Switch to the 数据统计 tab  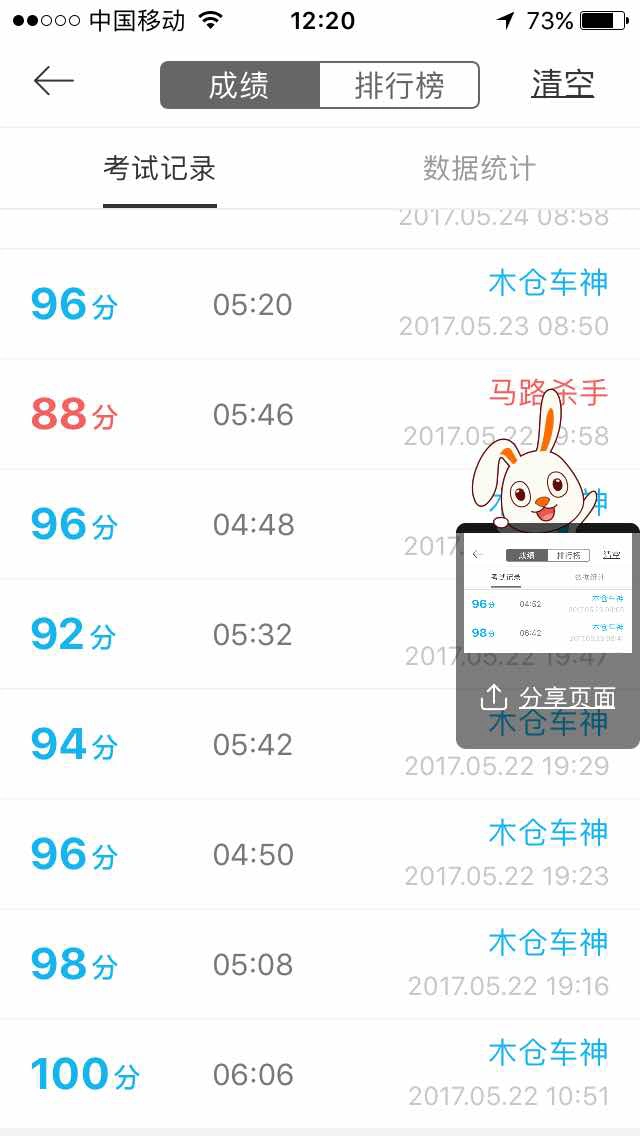[479, 169]
